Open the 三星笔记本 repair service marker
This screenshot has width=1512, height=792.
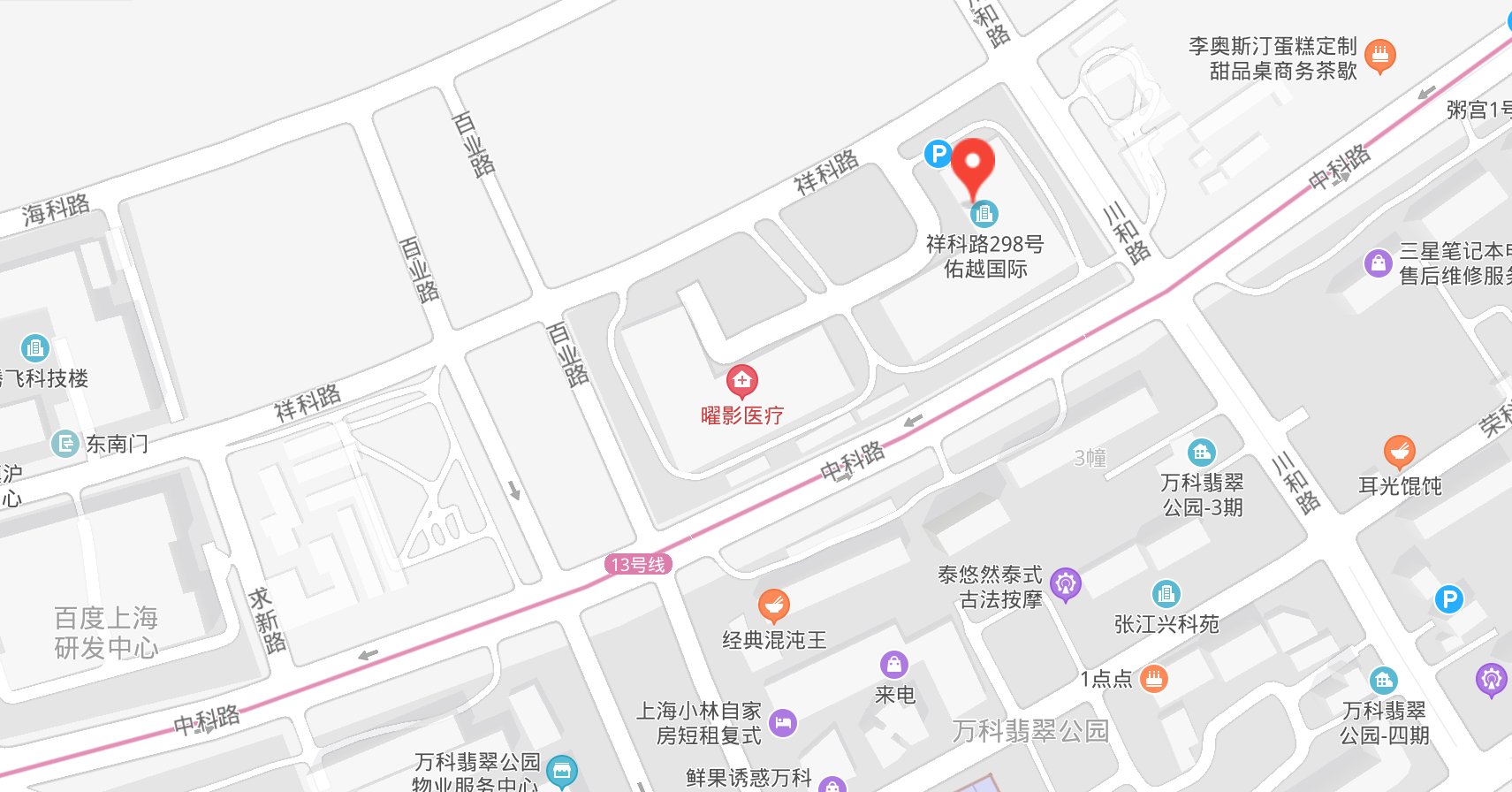click(x=1378, y=263)
